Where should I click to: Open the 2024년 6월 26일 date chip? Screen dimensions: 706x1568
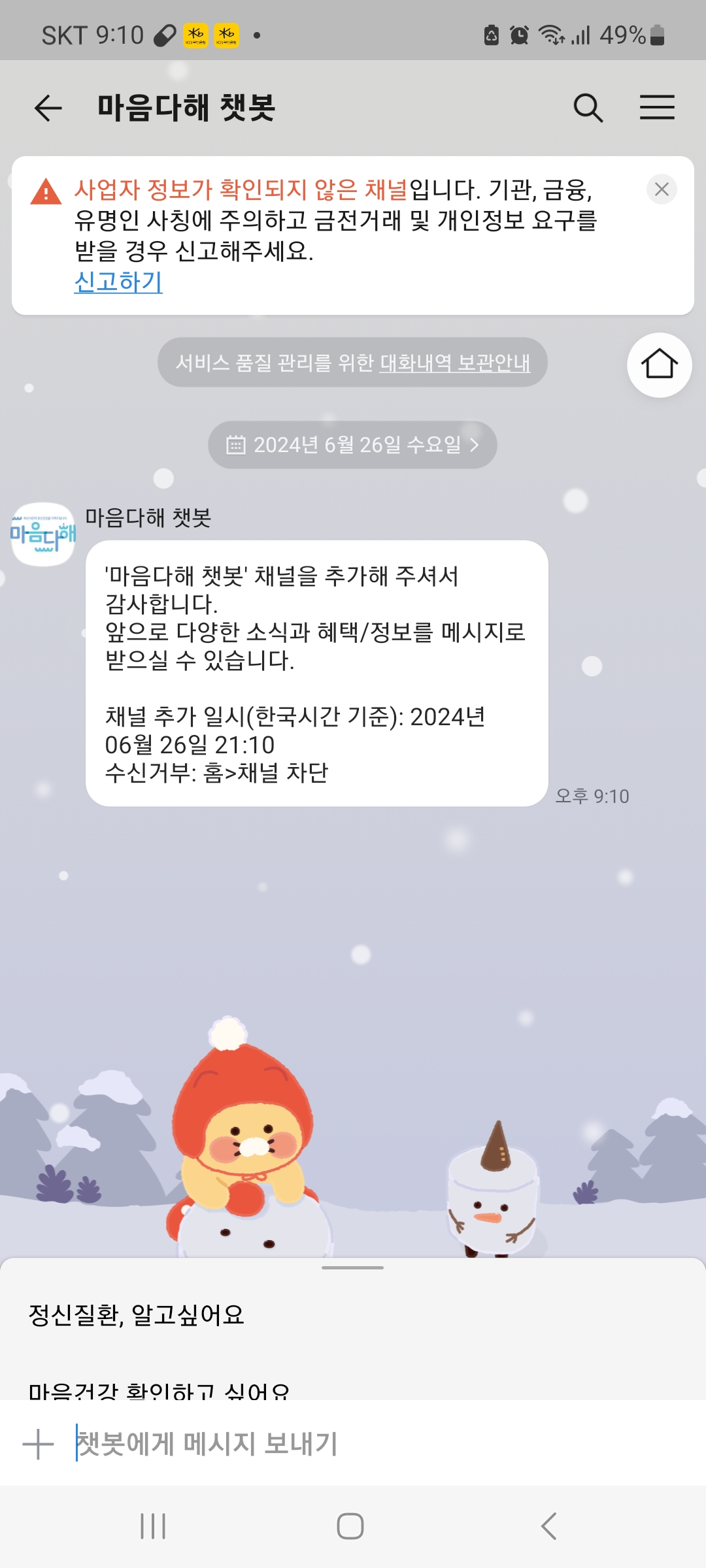tap(352, 445)
